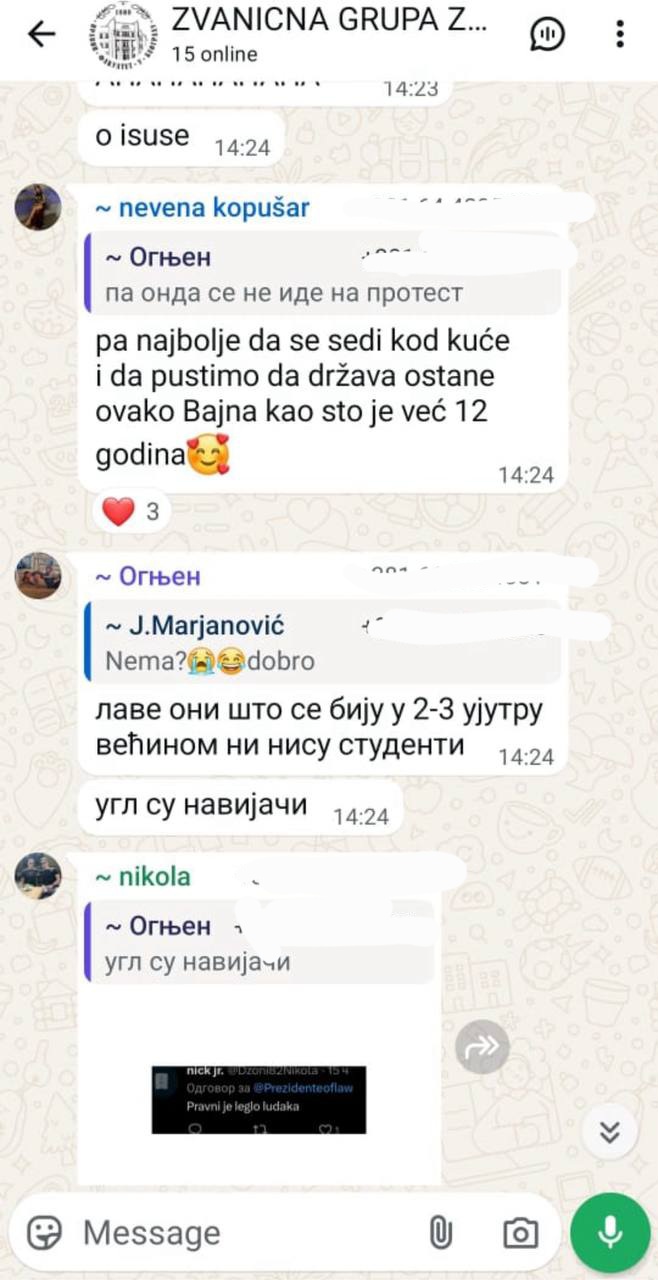Open the emoji picker
Screen dimensions: 658x1280
44,1233
